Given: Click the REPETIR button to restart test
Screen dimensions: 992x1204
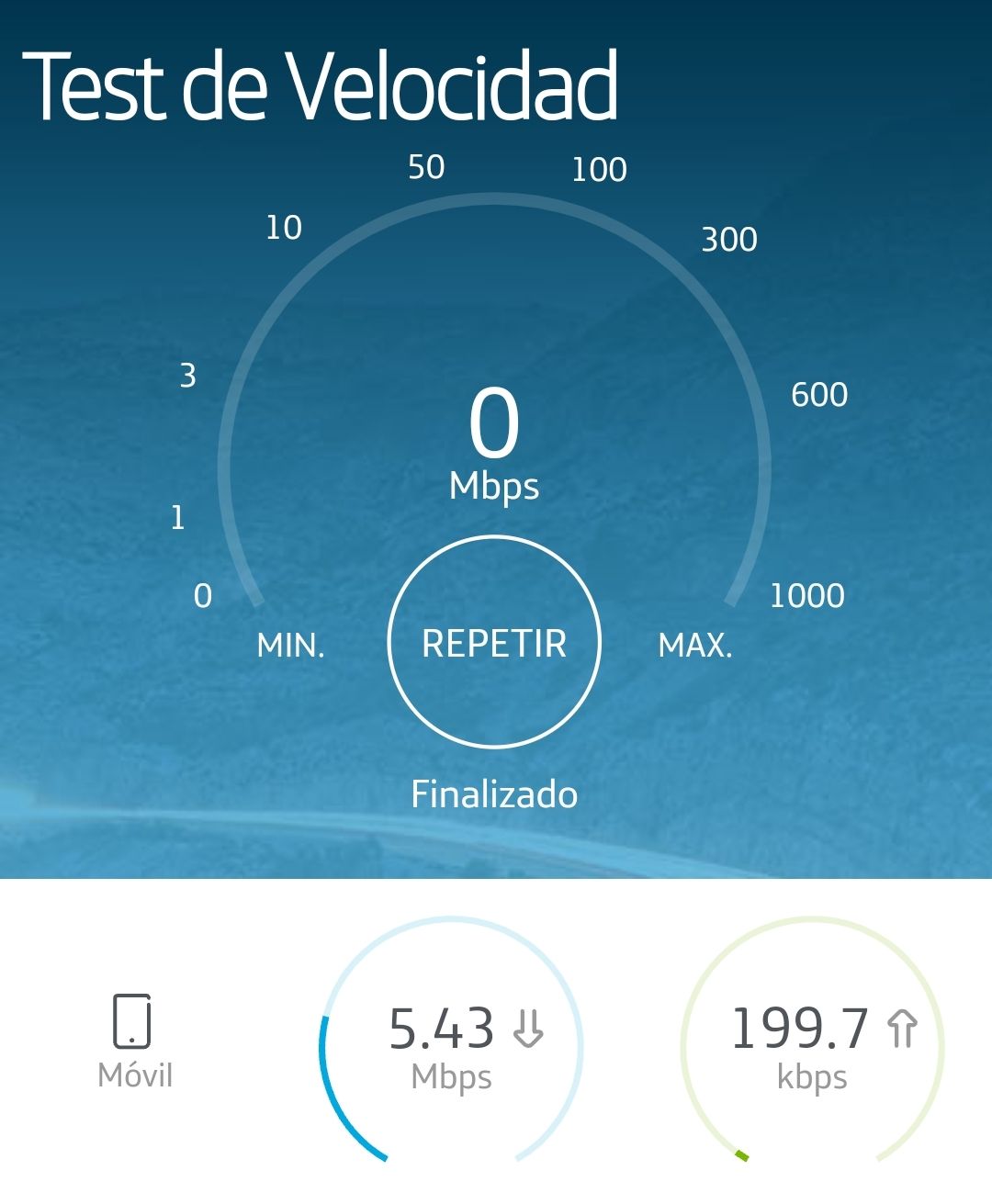Looking at the screenshot, I should [496, 643].
